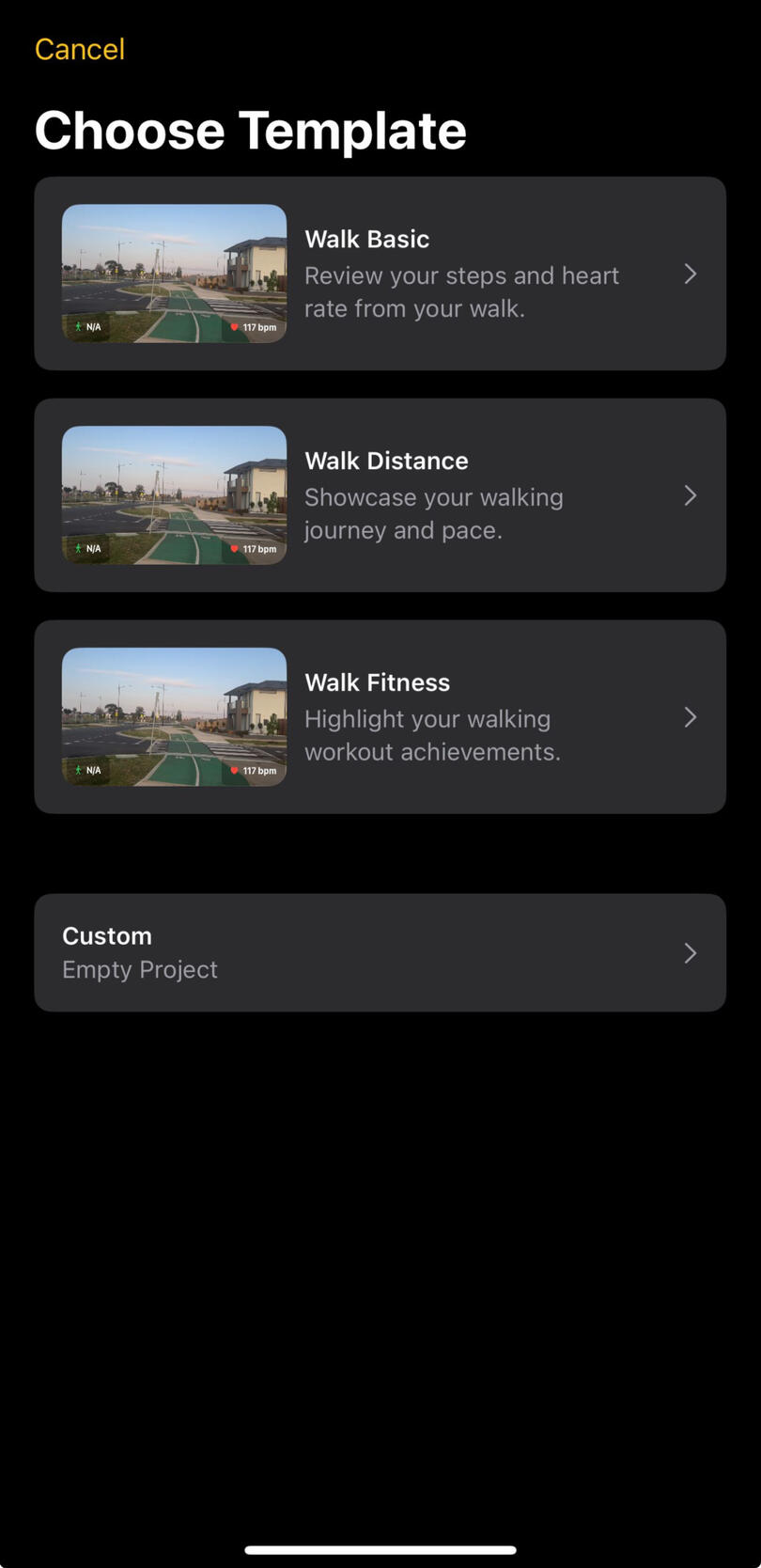Expand the Walk Basic template via its chevron
Screen dimensions: 761x1568
point(691,274)
